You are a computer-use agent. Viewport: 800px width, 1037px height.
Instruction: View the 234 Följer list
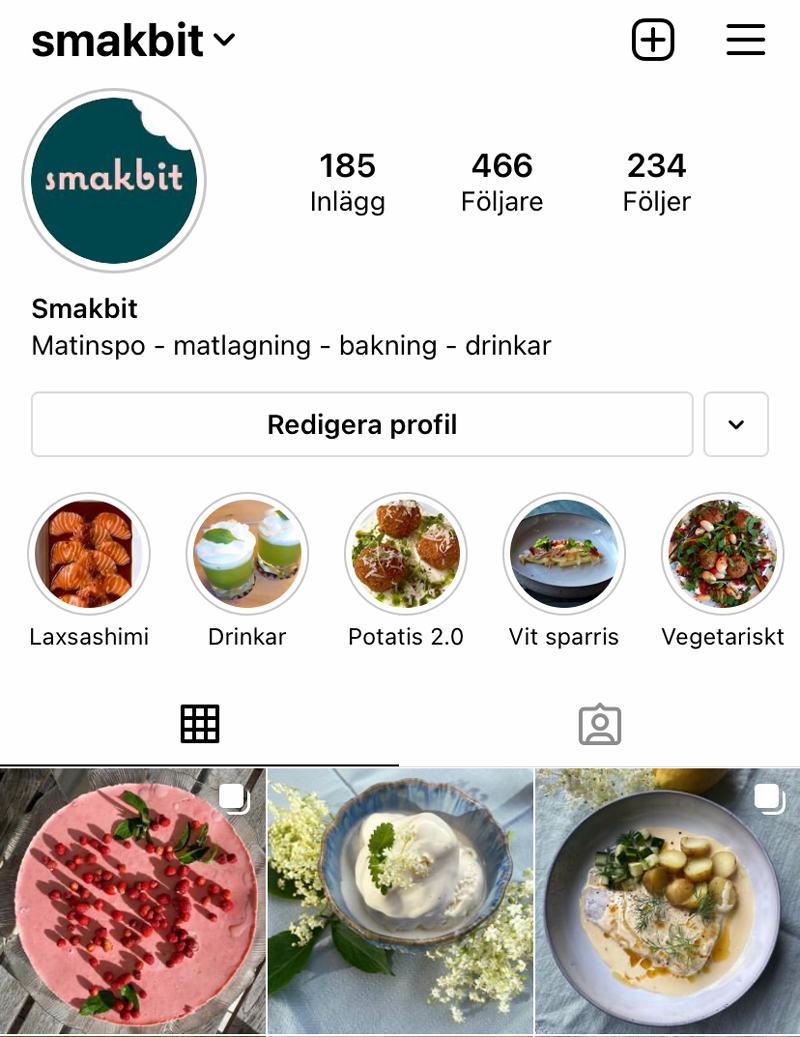coord(656,182)
